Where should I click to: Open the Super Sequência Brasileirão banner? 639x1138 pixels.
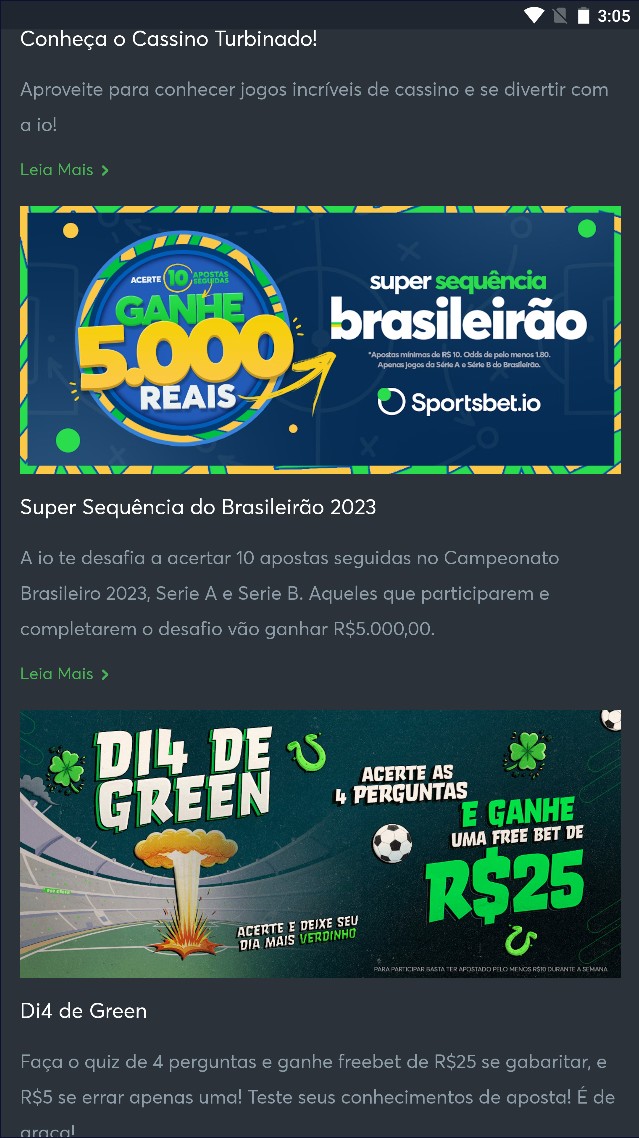[x=320, y=340]
